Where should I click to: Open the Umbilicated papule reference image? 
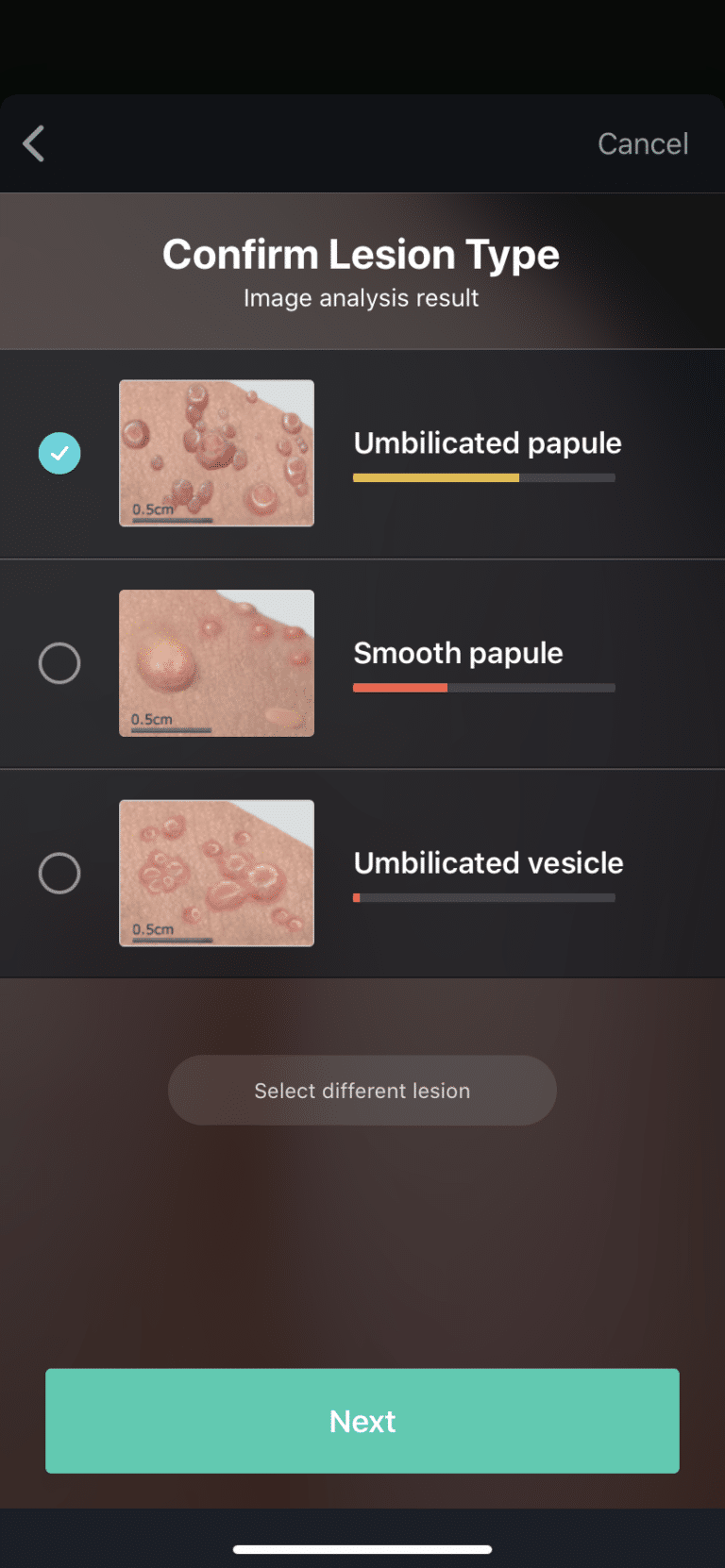coord(216,453)
